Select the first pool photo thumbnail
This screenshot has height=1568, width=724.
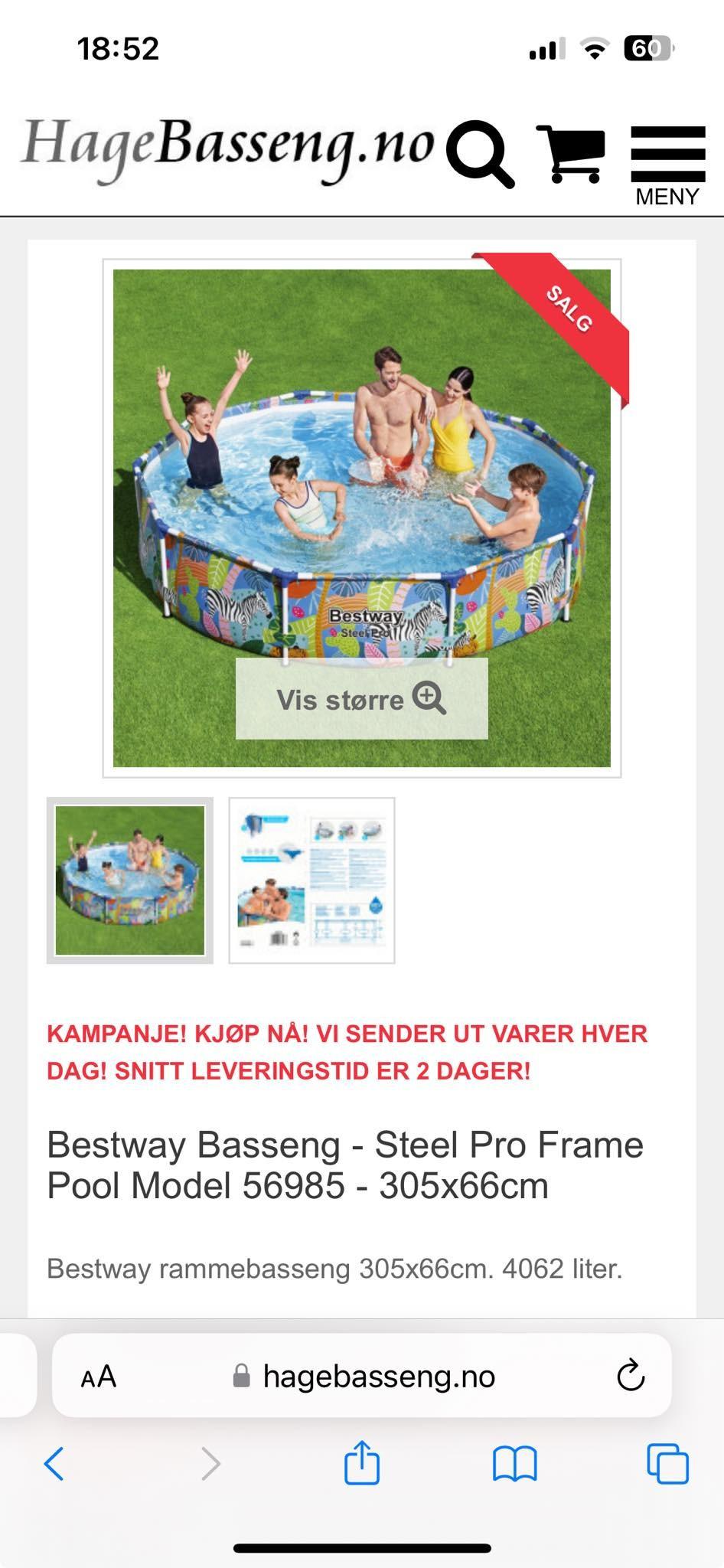130,880
